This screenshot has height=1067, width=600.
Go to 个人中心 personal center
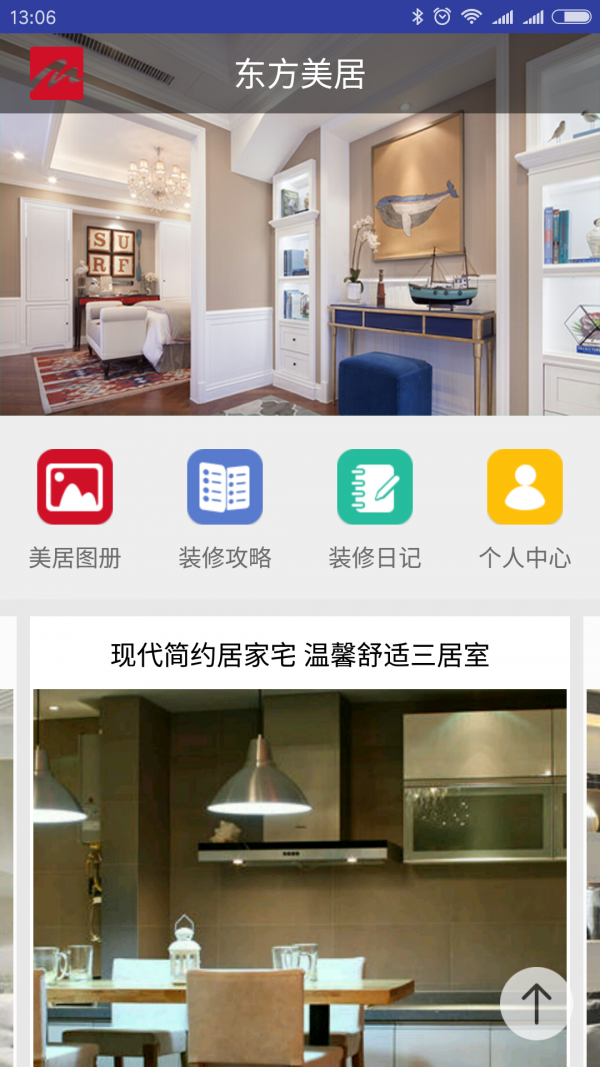click(x=525, y=487)
